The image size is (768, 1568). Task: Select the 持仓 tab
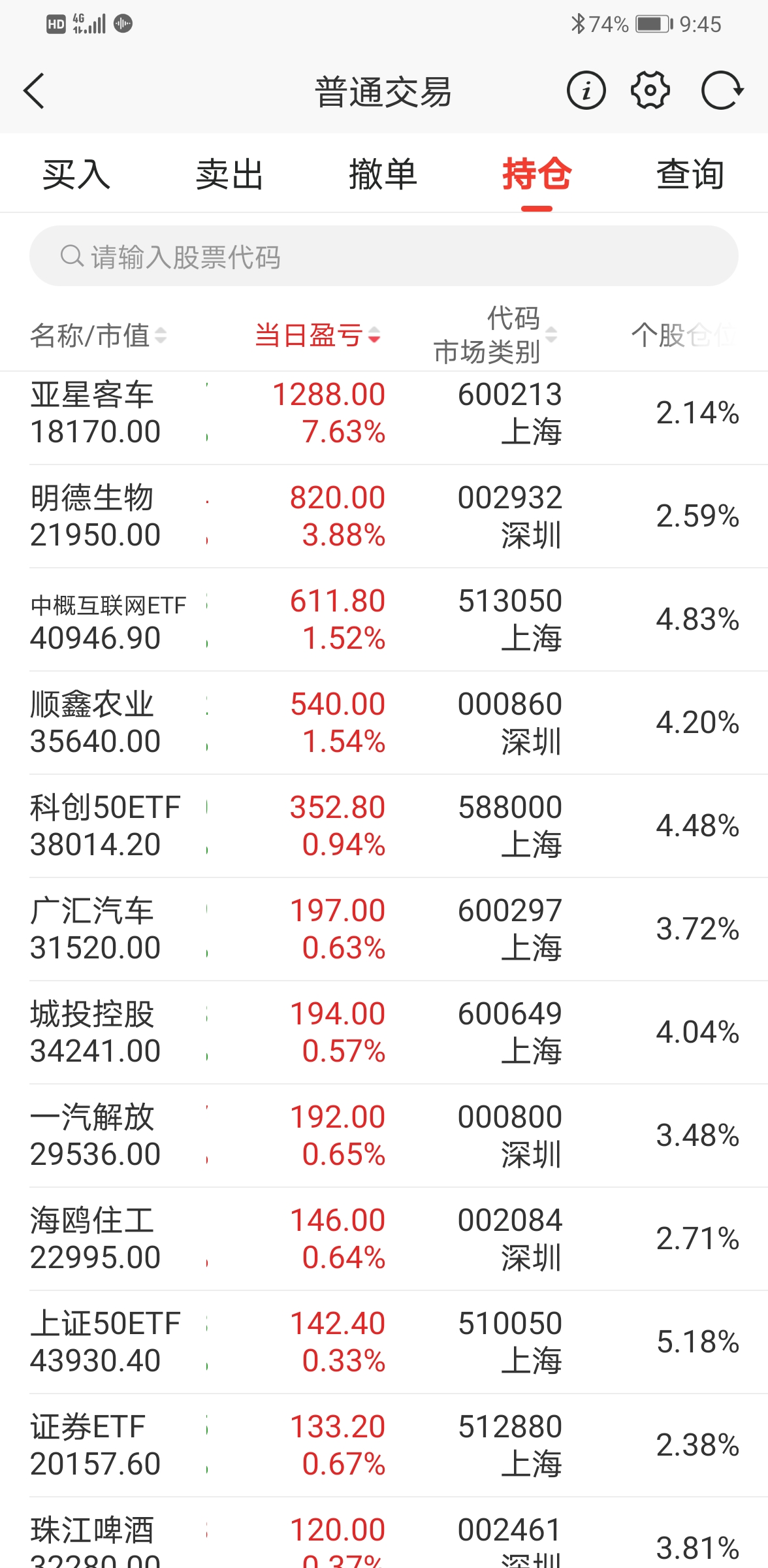537,175
